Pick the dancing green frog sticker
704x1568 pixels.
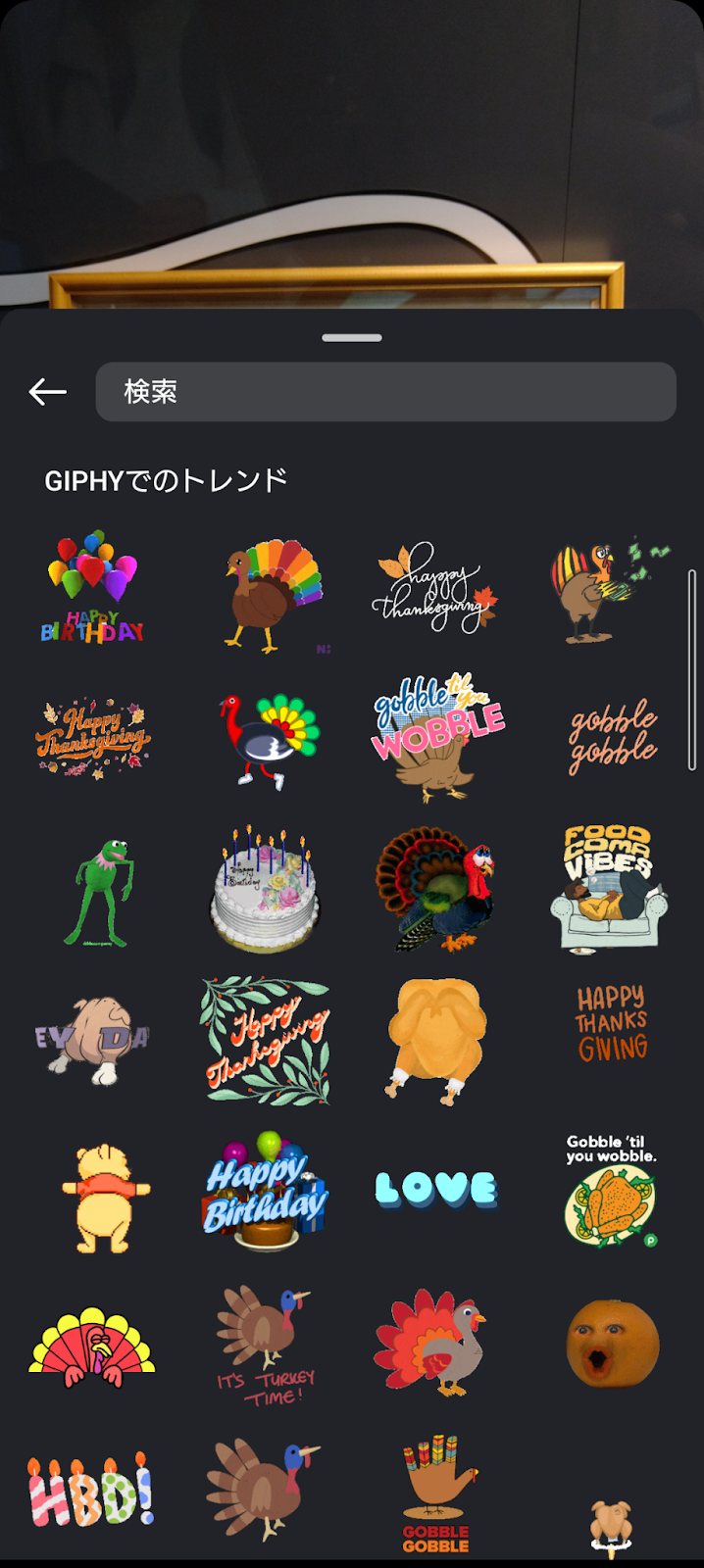point(98,892)
